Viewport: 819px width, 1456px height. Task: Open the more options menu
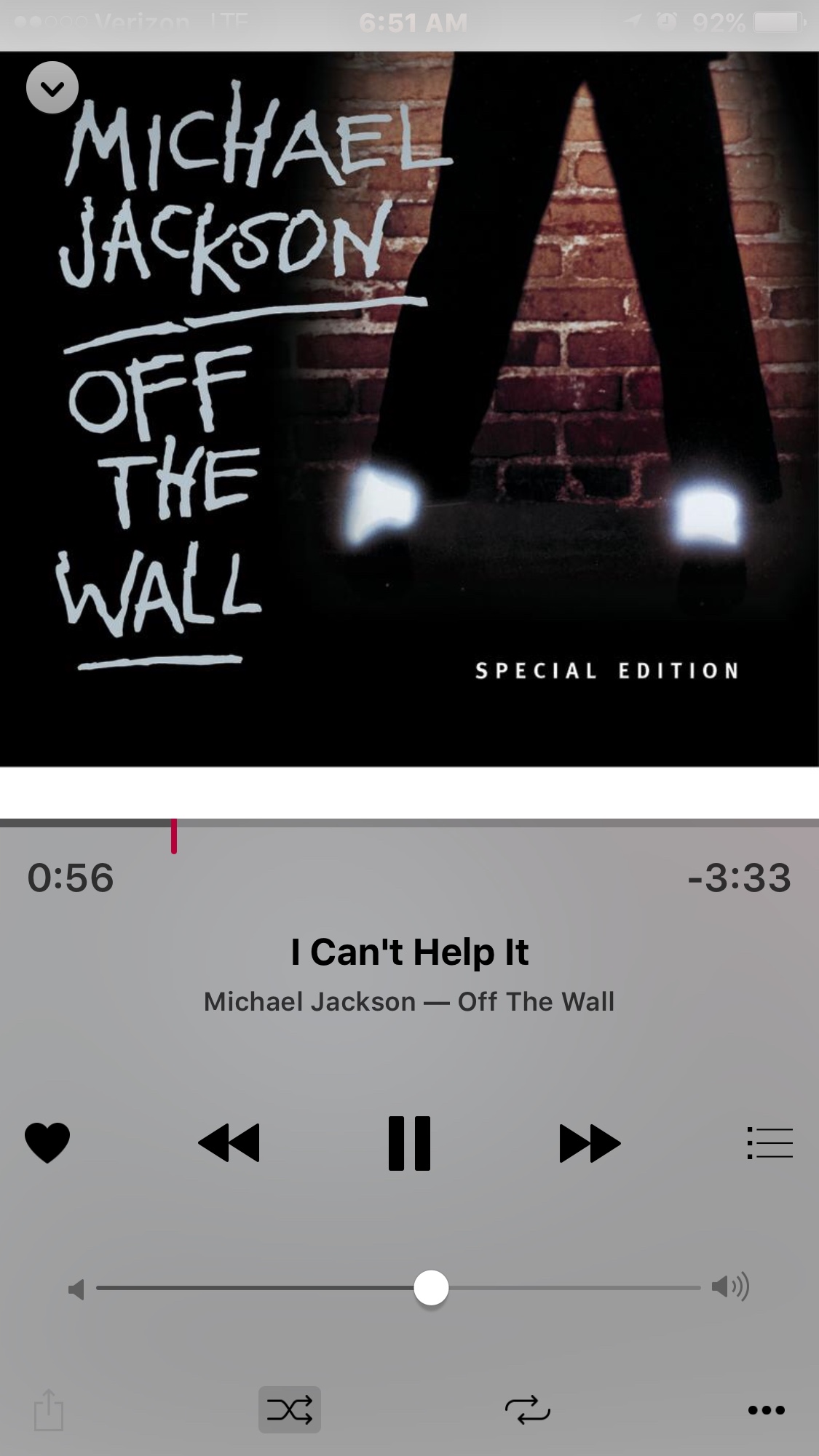coord(767,1410)
